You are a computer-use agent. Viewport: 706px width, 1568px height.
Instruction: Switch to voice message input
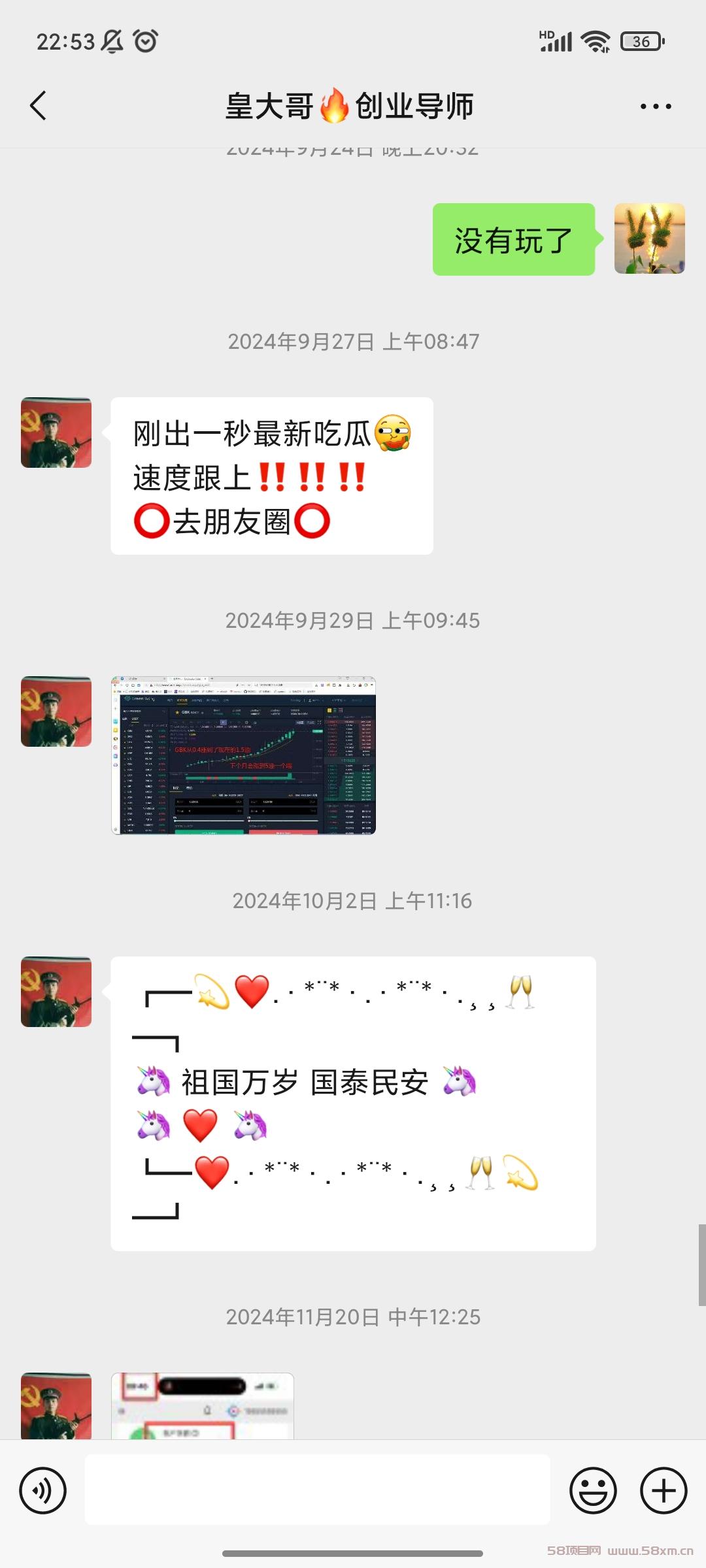[x=43, y=1490]
